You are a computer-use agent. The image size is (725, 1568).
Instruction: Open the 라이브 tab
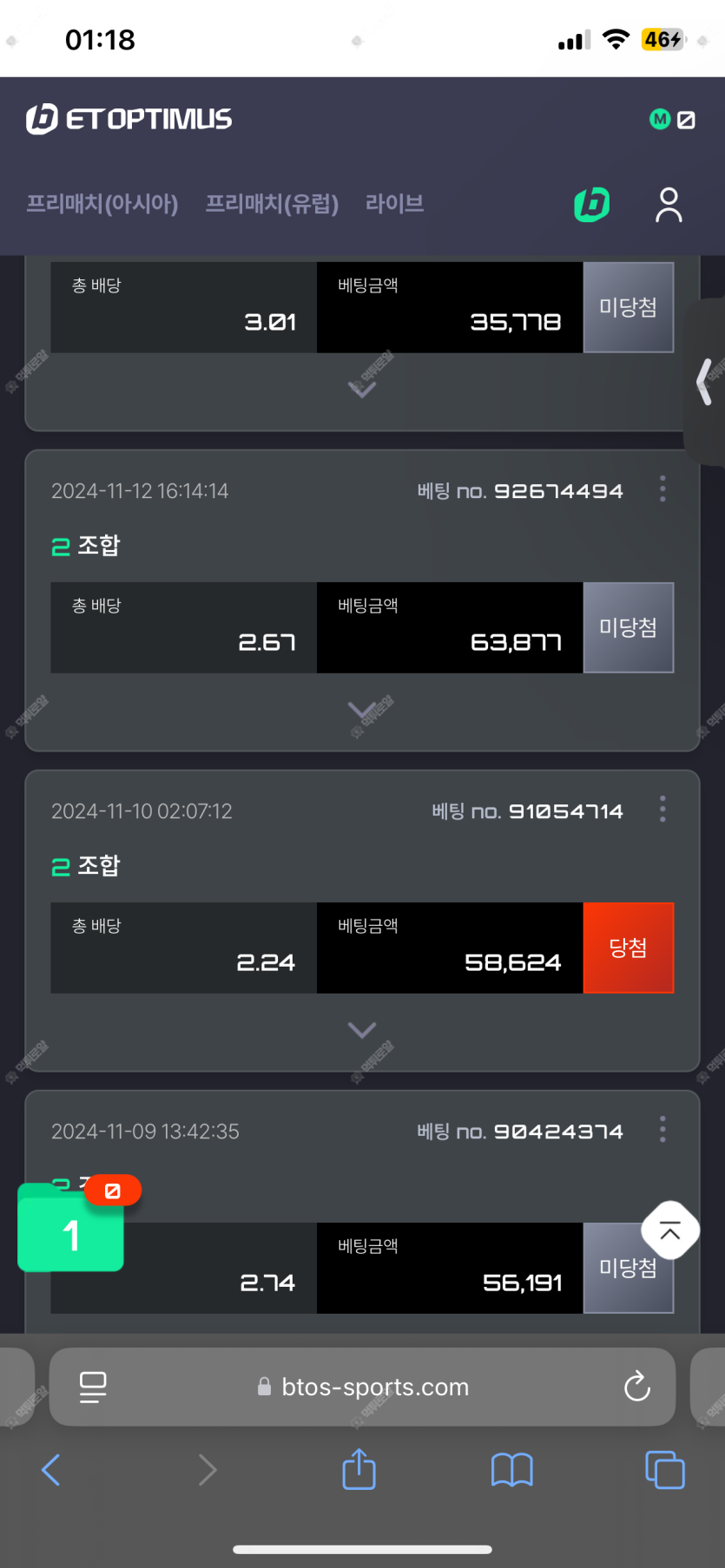[x=395, y=204]
